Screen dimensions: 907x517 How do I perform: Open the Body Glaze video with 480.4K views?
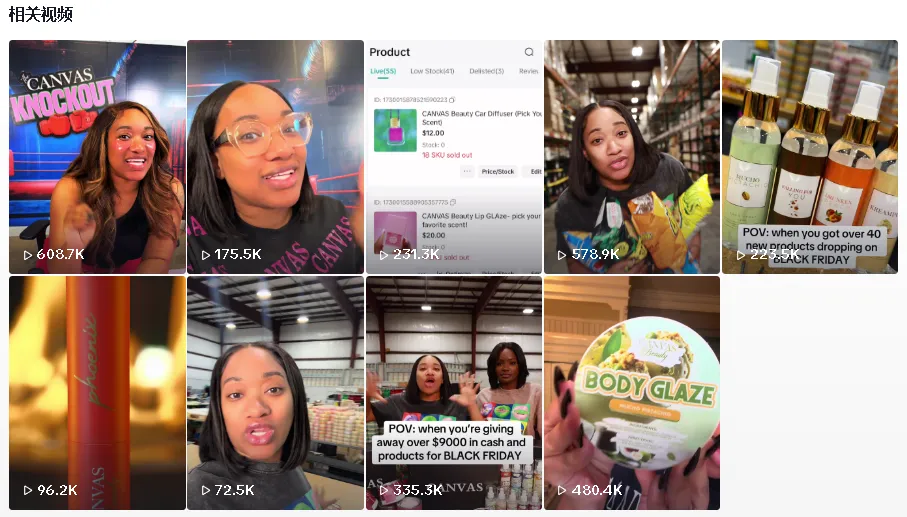632,393
